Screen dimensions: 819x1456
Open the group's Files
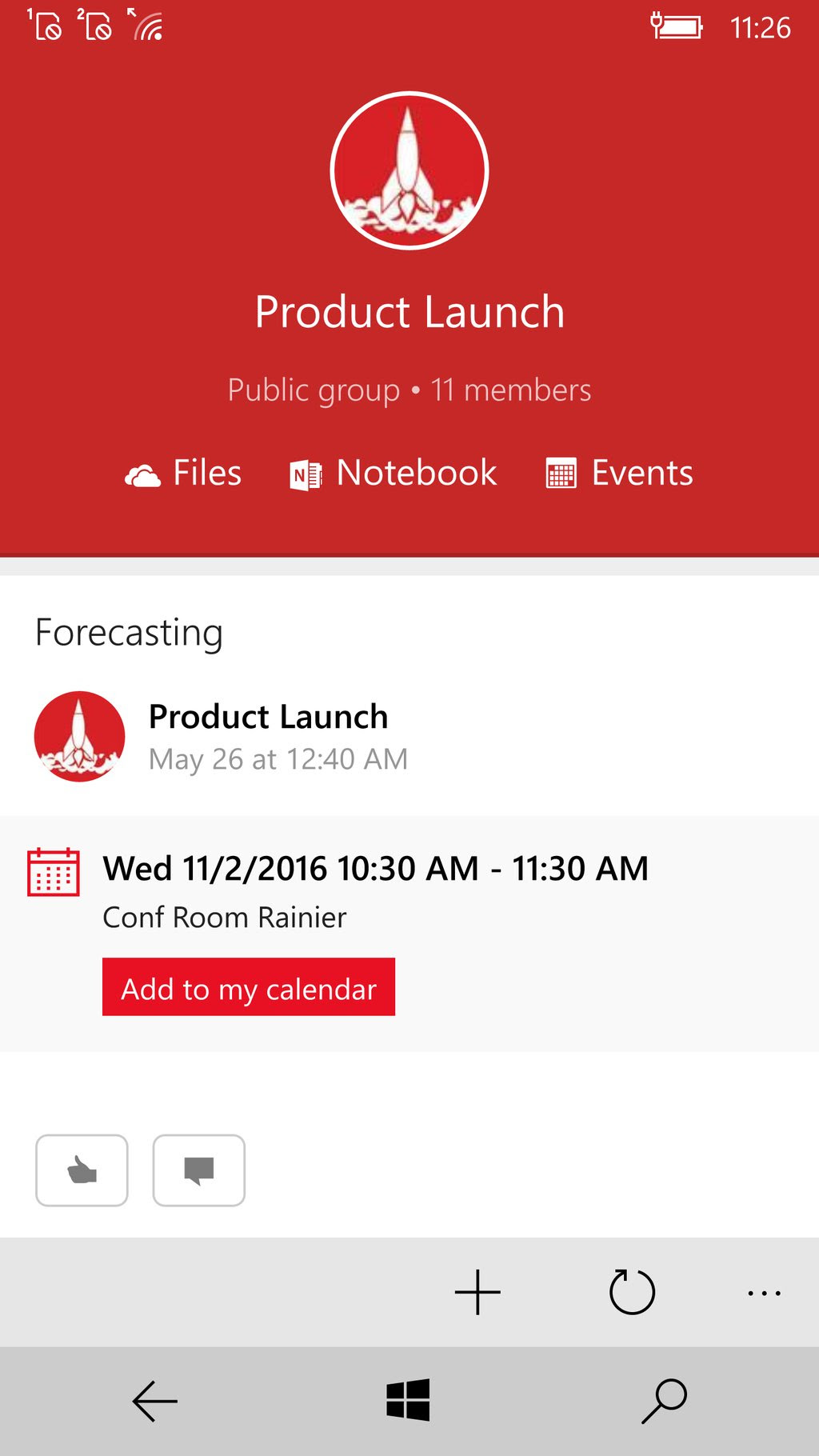[183, 473]
